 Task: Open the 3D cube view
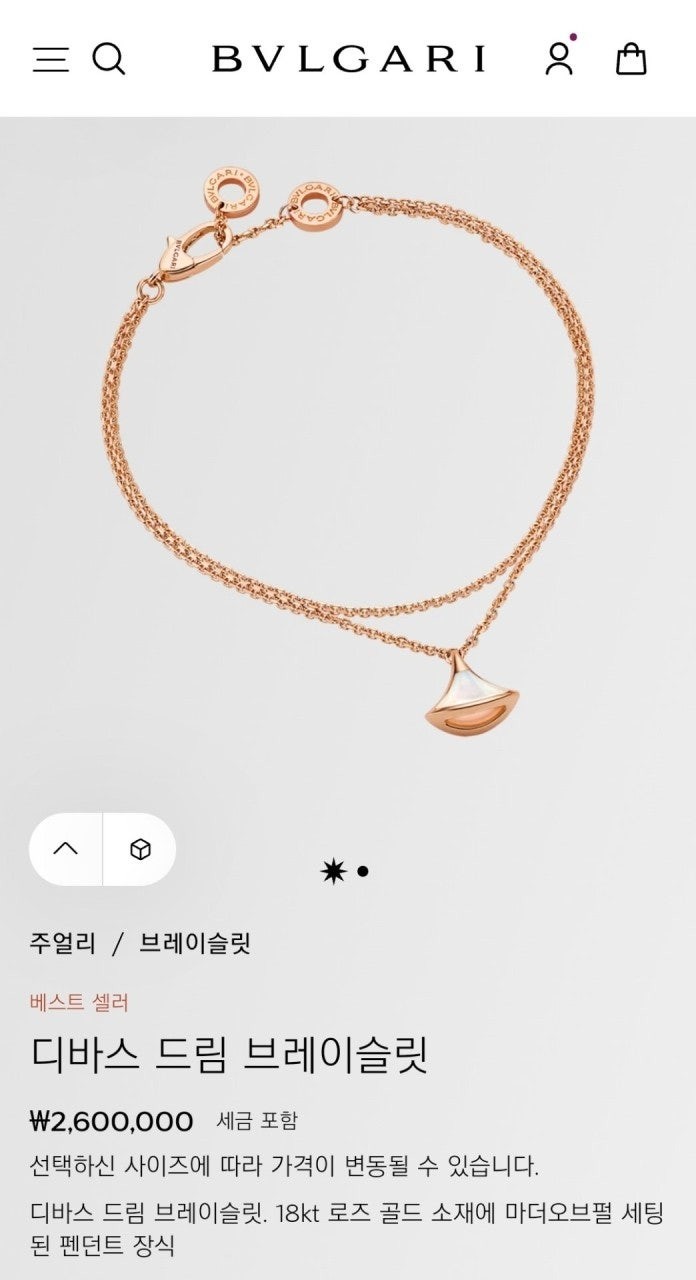coord(140,849)
